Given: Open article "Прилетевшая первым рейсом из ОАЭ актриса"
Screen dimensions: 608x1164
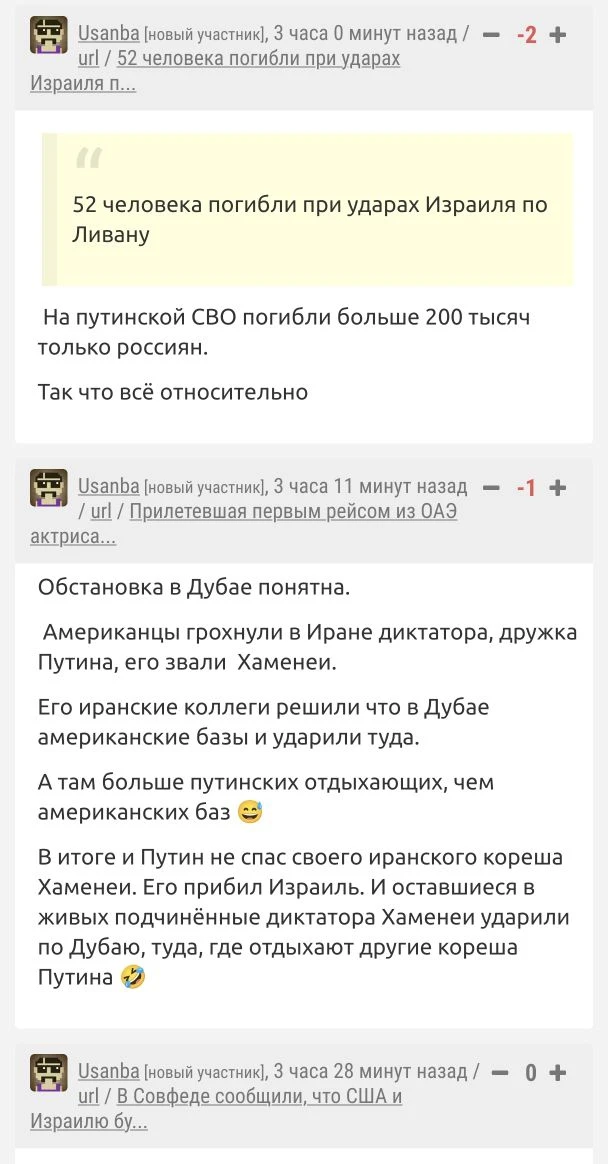Looking at the screenshot, I should tap(292, 512).
